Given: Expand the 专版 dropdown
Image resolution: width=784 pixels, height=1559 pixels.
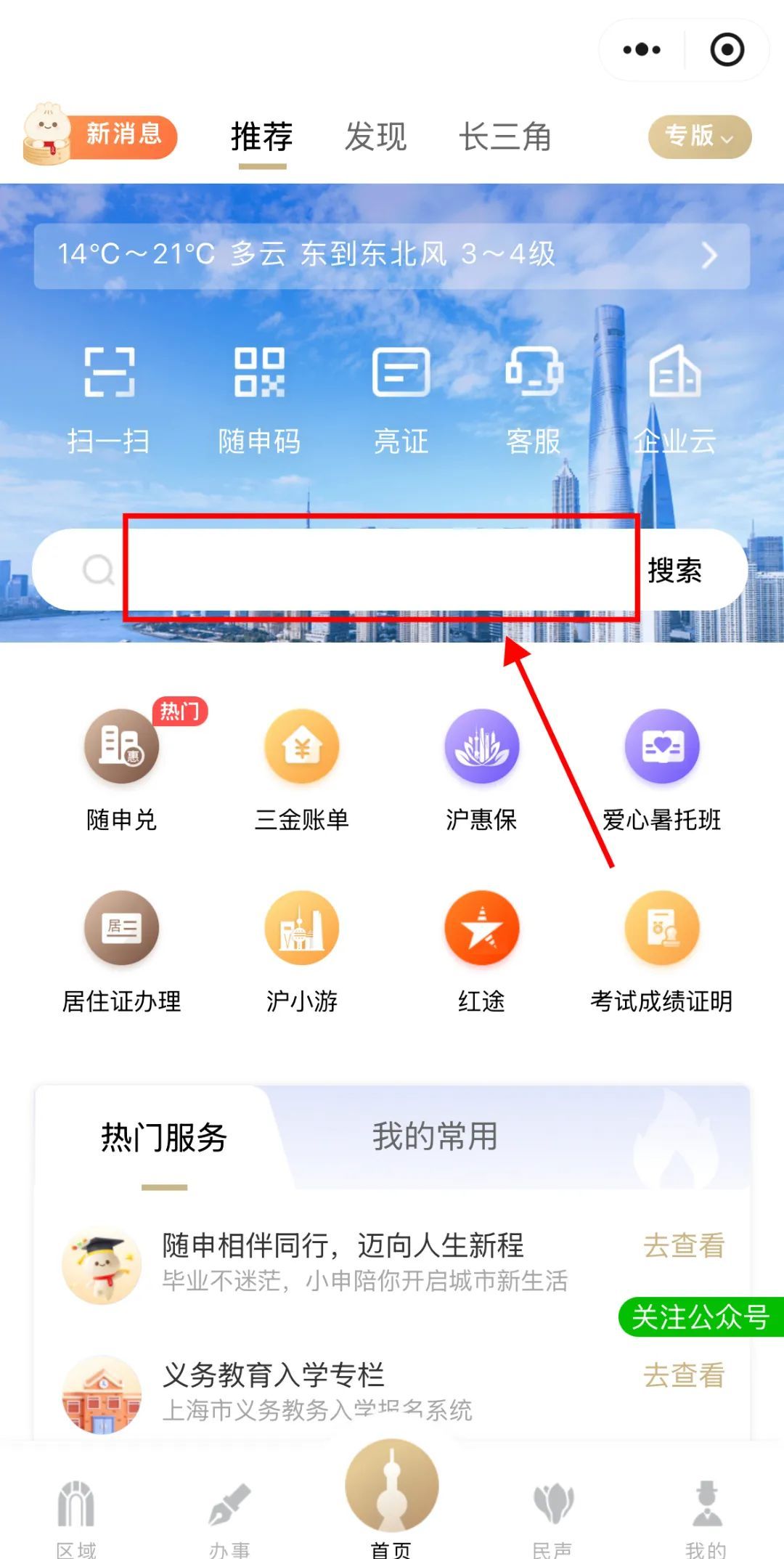Looking at the screenshot, I should (700, 137).
